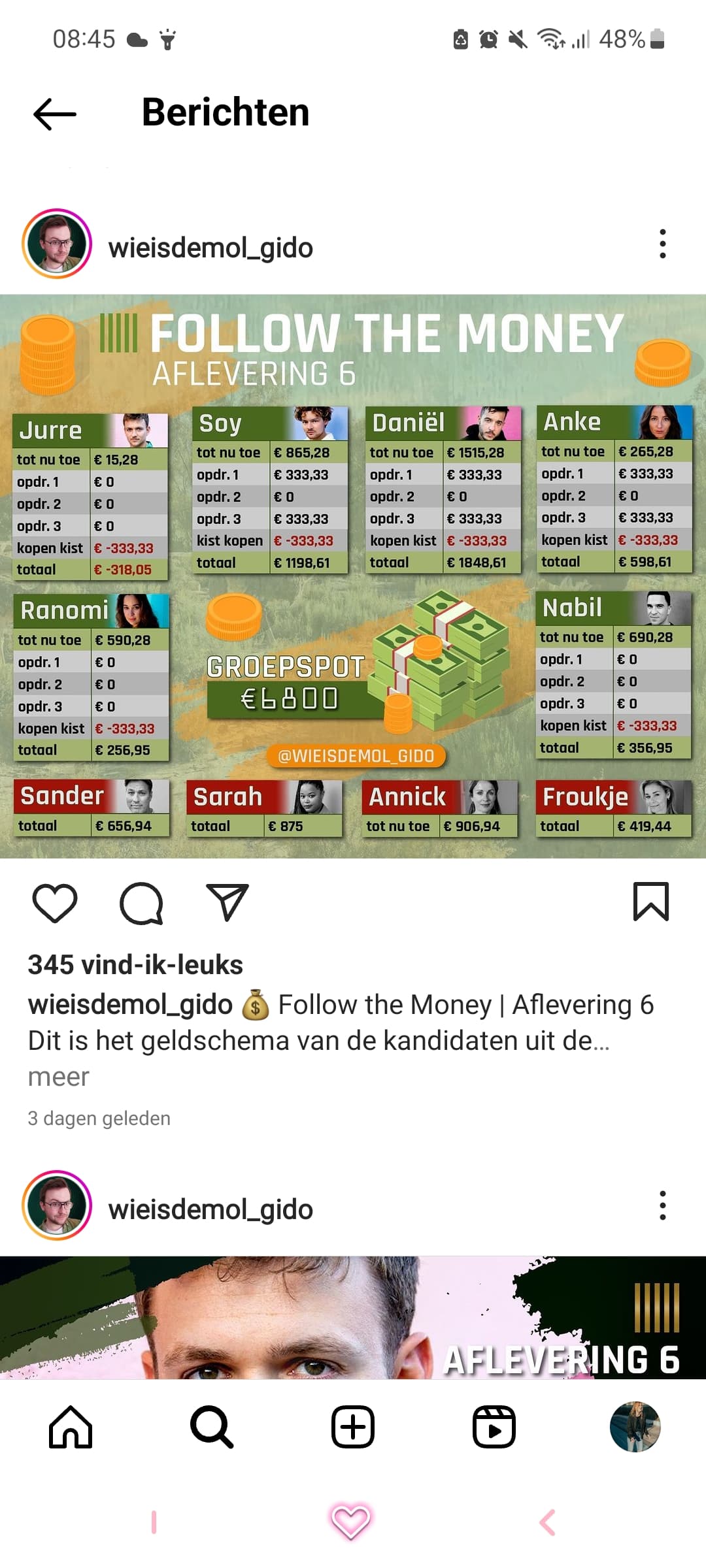Open options menu for the second wieisdemol_gido post
Viewport: 706px width, 1568px height.
[662, 1205]
